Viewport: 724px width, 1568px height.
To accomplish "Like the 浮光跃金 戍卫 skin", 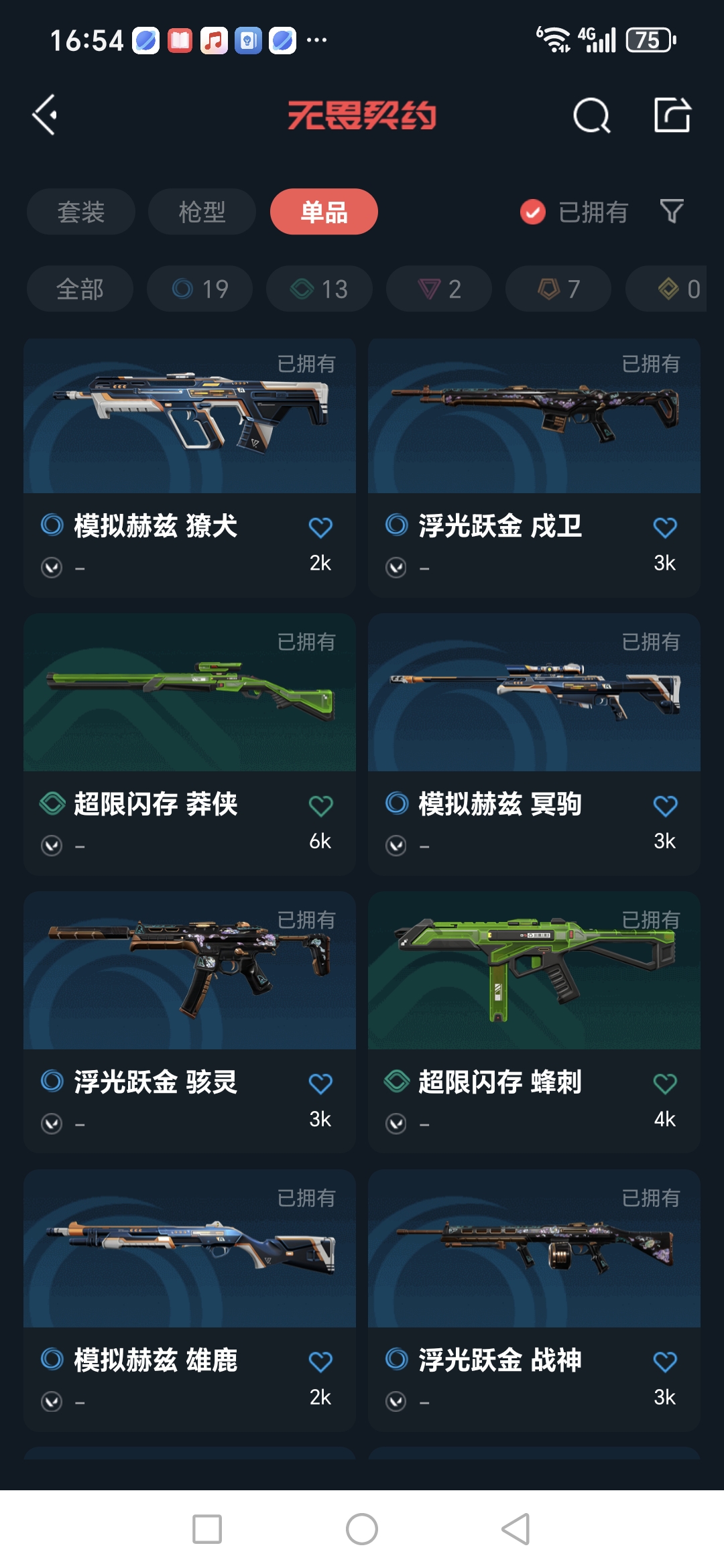I will [665, 527].
